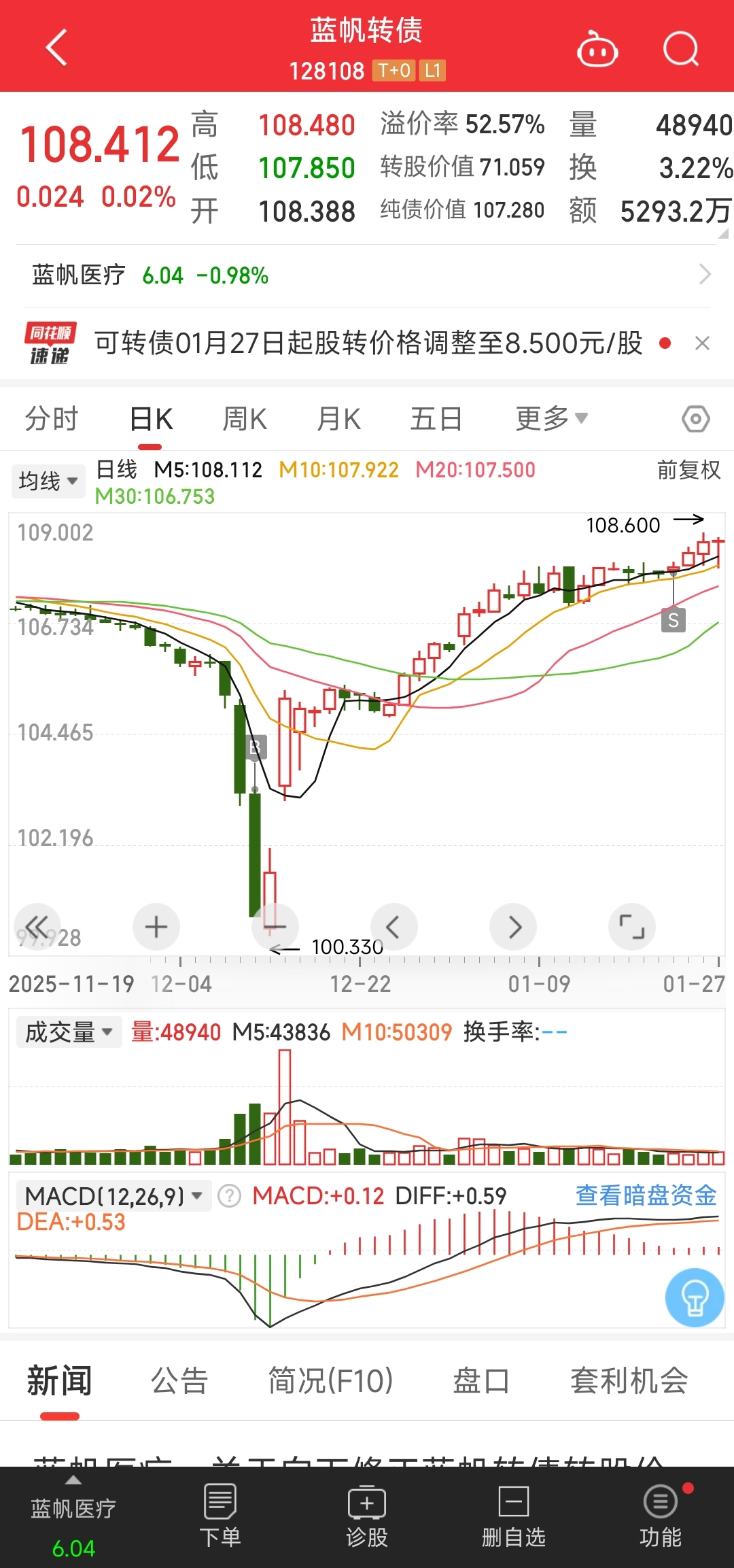The image size is (734, 1568).
Task: Open the 诊股 stock diagnosis
Action: click(x=367, y=1516)
